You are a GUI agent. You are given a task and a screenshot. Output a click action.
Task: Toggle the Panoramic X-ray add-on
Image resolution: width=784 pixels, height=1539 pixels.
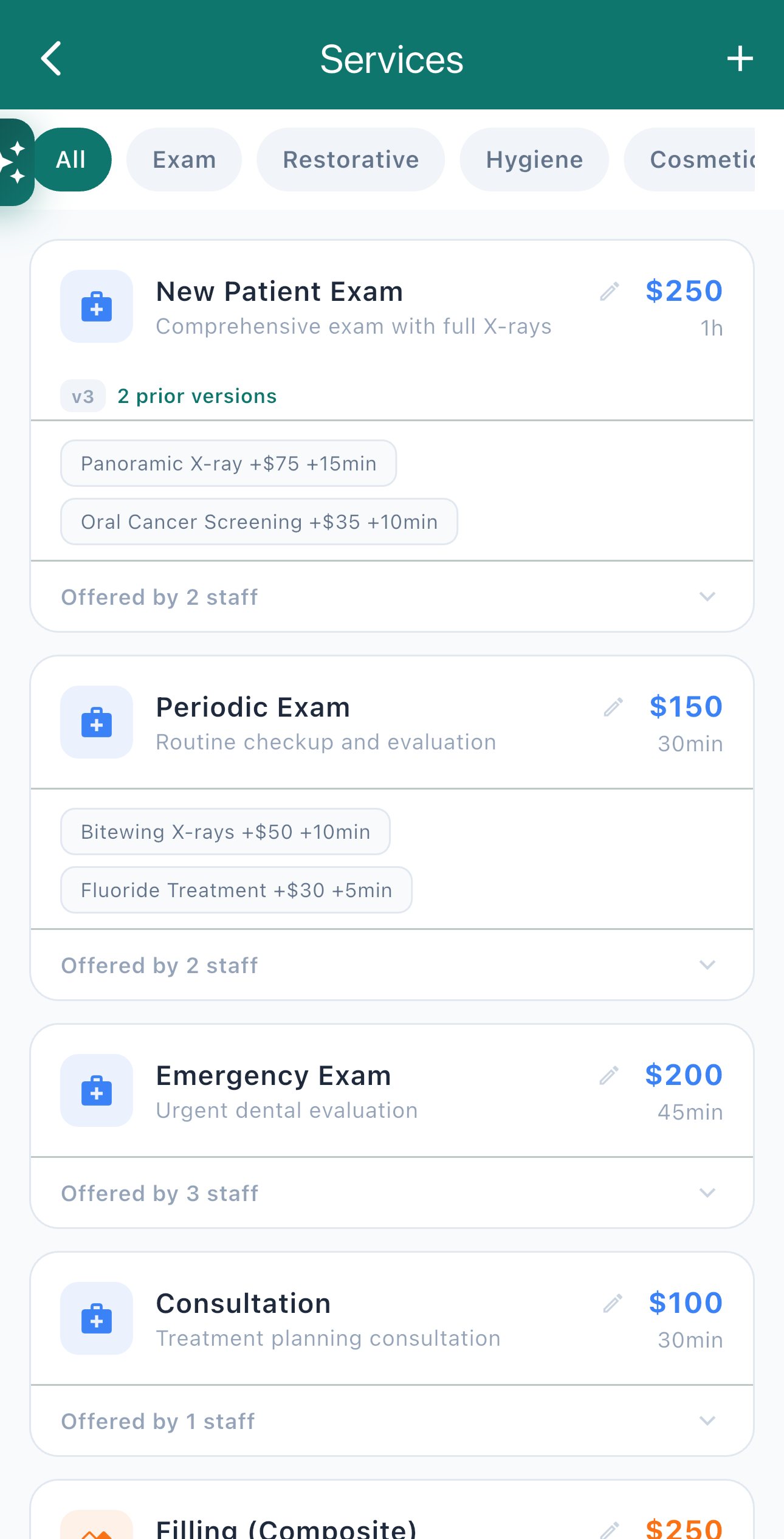click(228, 463)
